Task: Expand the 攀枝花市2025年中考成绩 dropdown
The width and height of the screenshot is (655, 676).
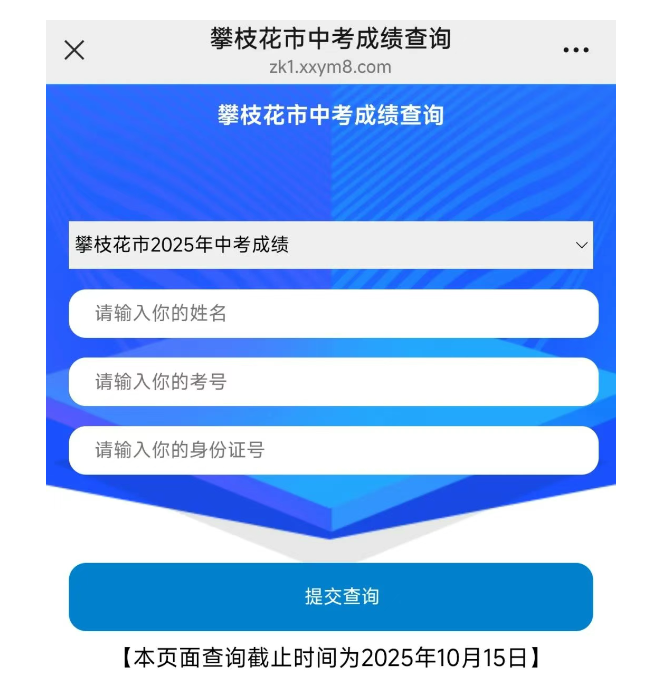Action: coord(330,245)
